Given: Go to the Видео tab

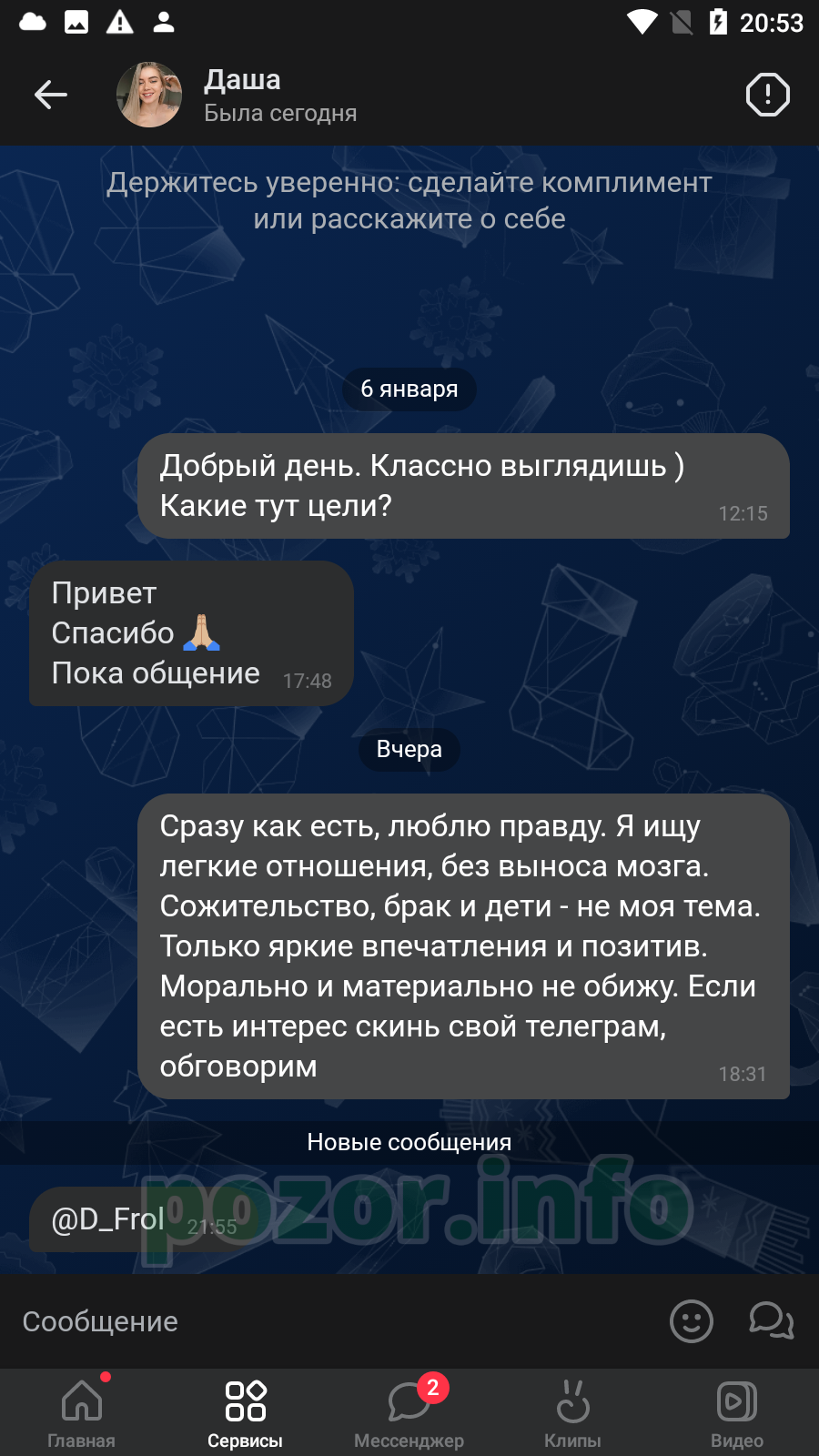Looking at the screenshot, I should pos(737,1412).
